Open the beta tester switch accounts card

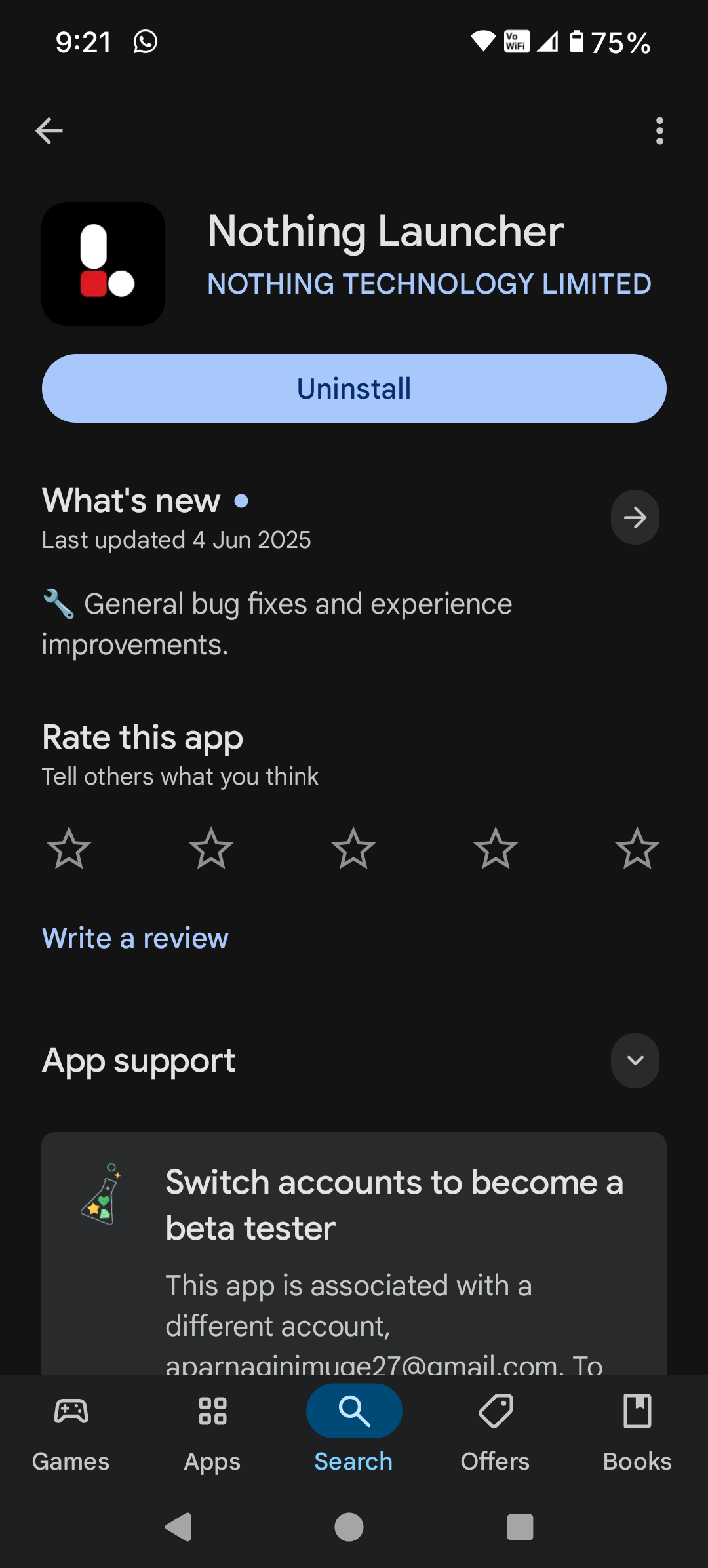(x=354, y=1253)
